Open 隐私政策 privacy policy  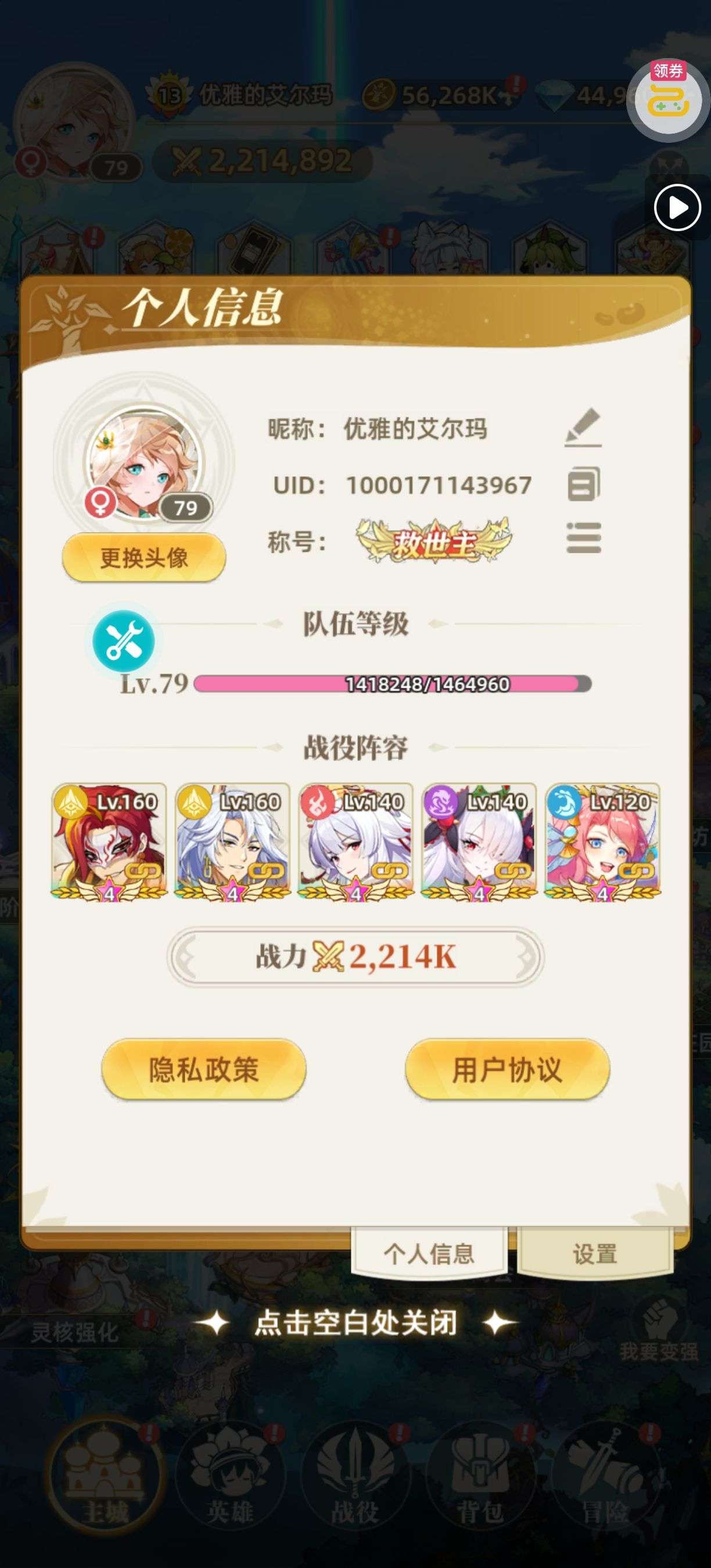point(204,1070)
